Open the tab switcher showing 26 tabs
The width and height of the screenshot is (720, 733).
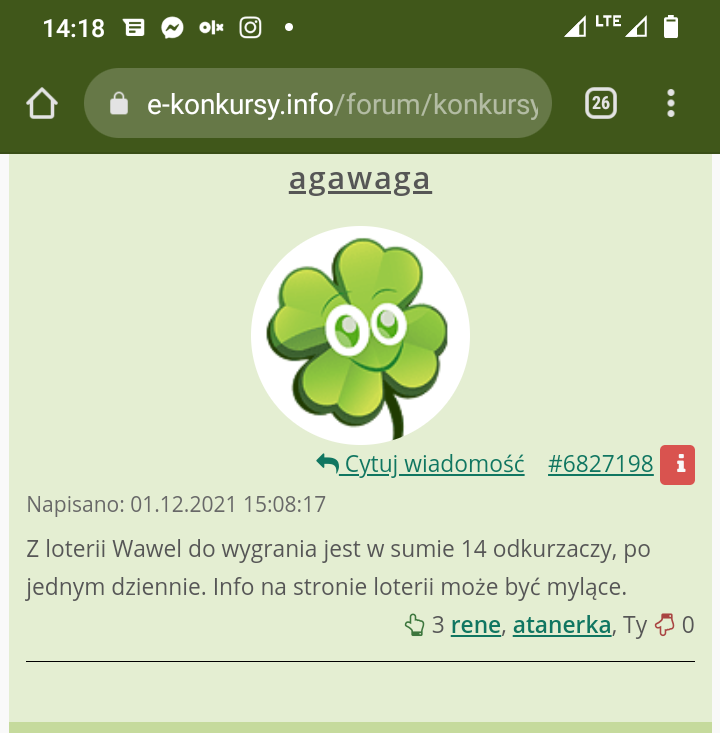pos(600,103)
